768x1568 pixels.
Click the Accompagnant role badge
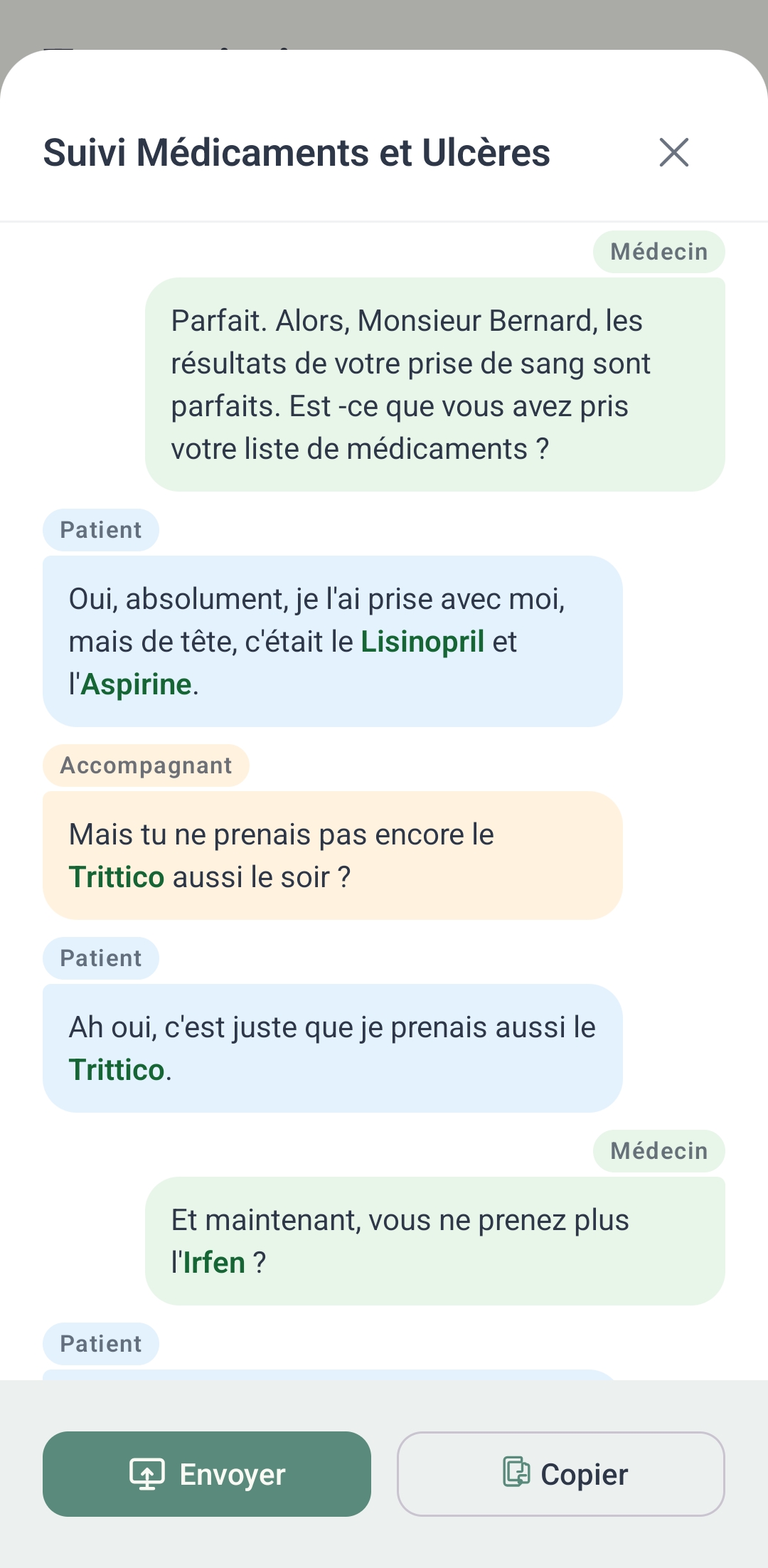coord(146,765)
